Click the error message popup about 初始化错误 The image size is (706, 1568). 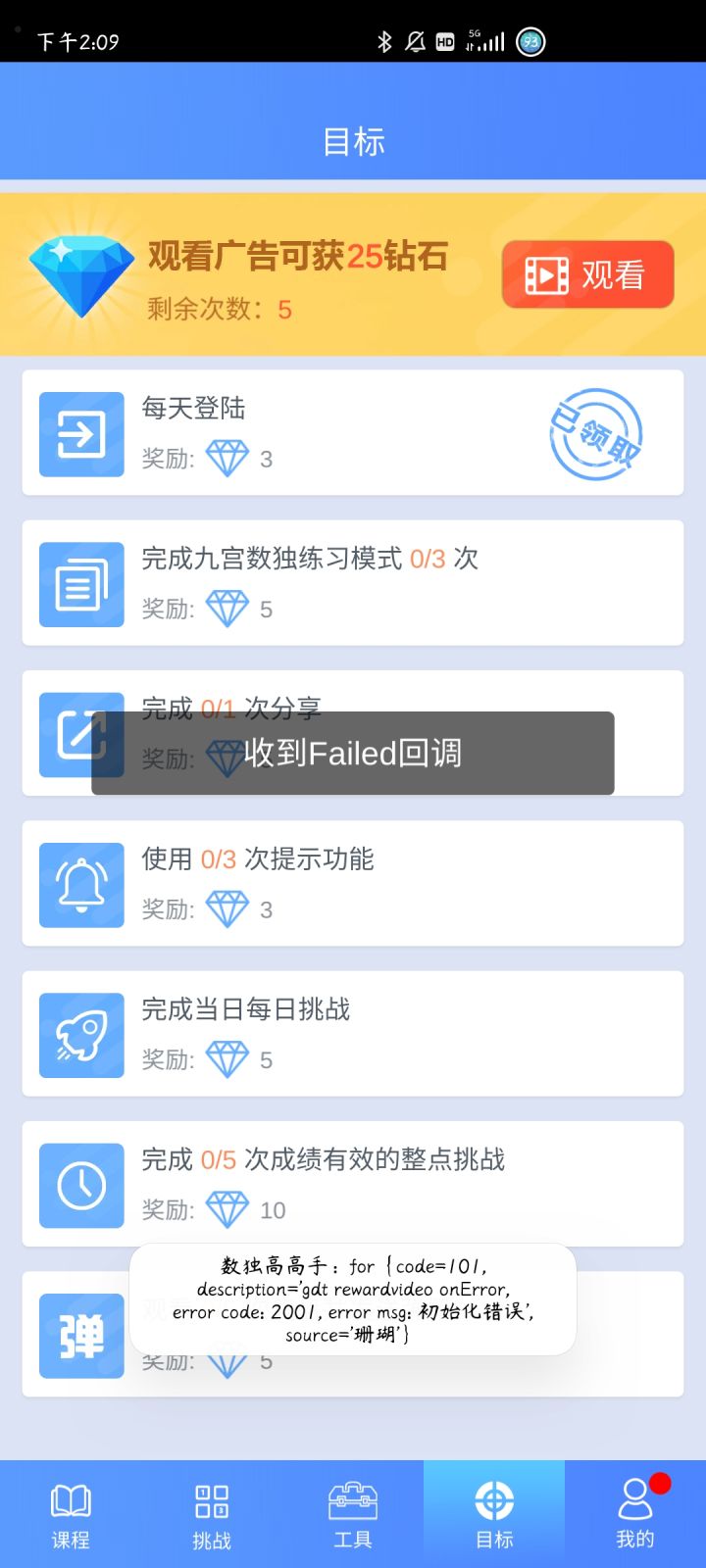353,1298
